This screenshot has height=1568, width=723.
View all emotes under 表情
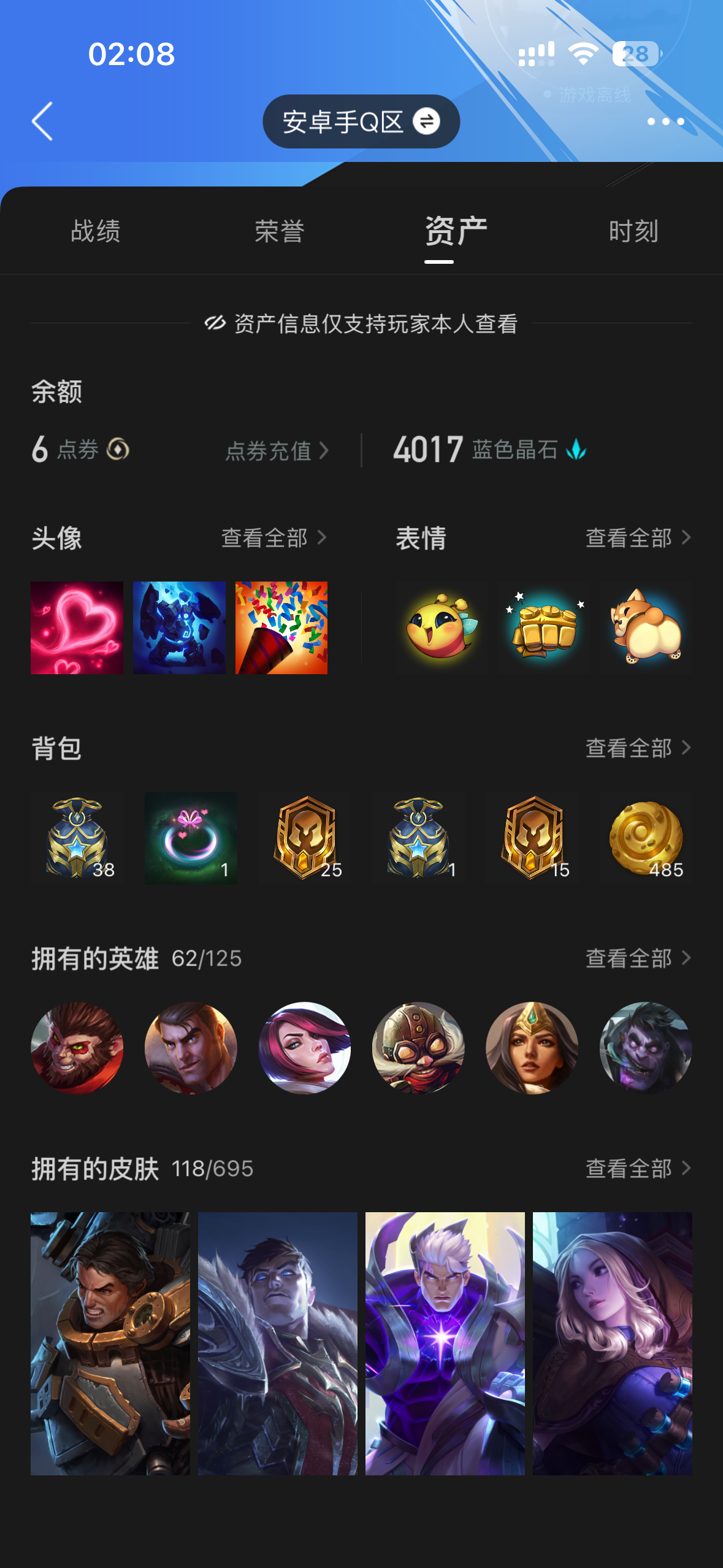638,538
